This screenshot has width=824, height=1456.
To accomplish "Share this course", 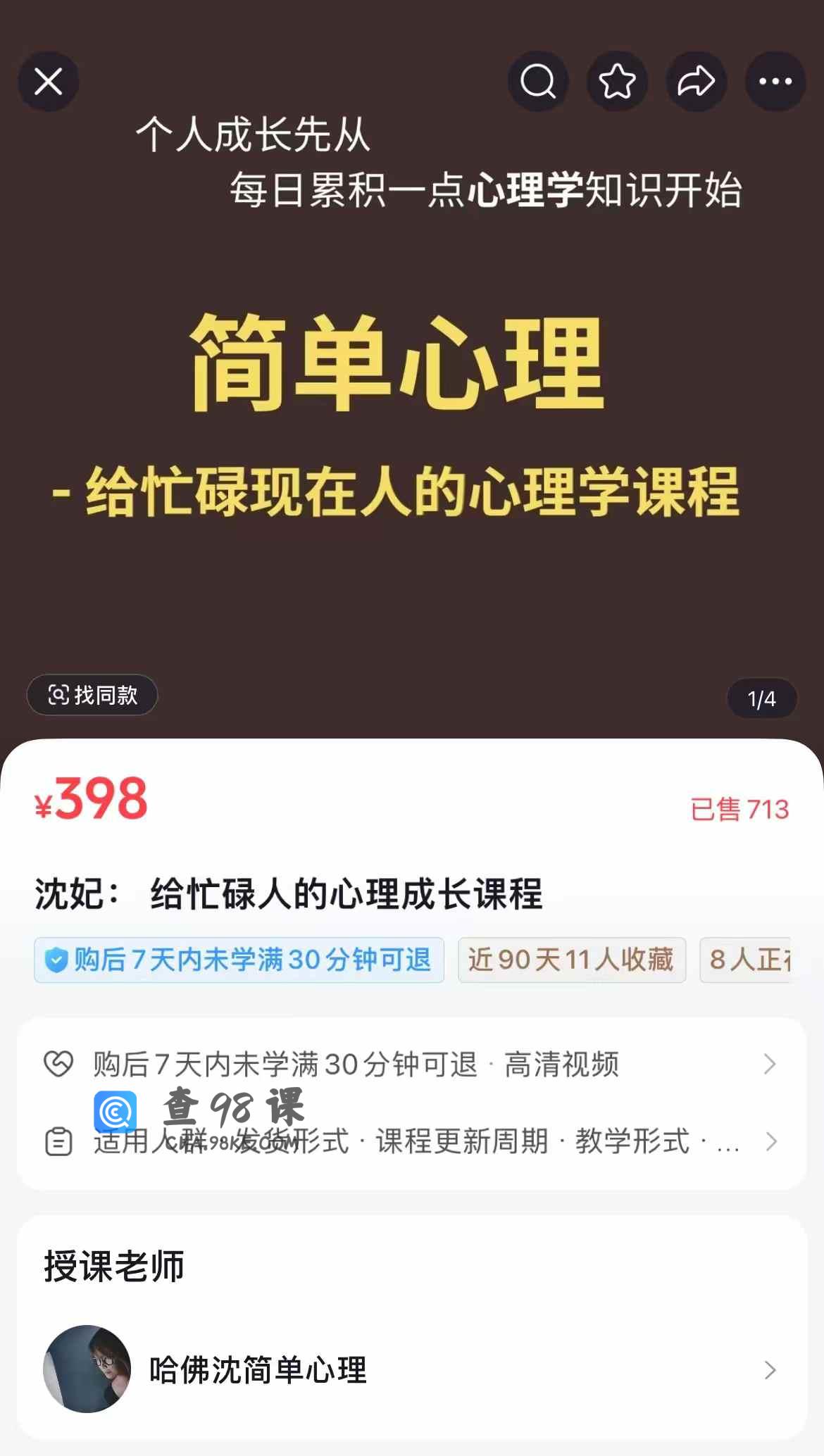I will coord(697,82).
